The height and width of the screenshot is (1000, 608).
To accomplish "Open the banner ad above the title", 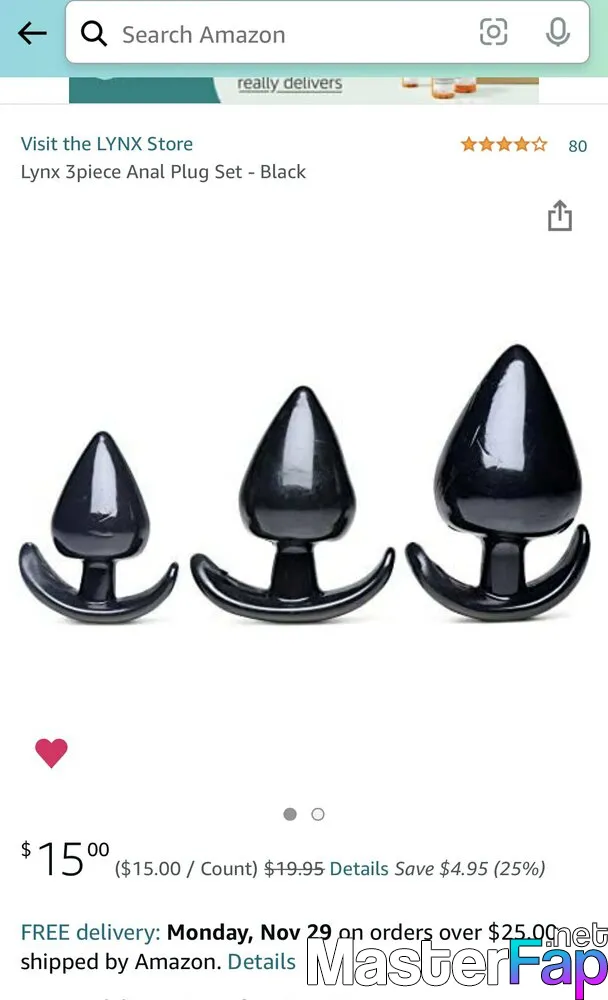I will click(304, 90).
